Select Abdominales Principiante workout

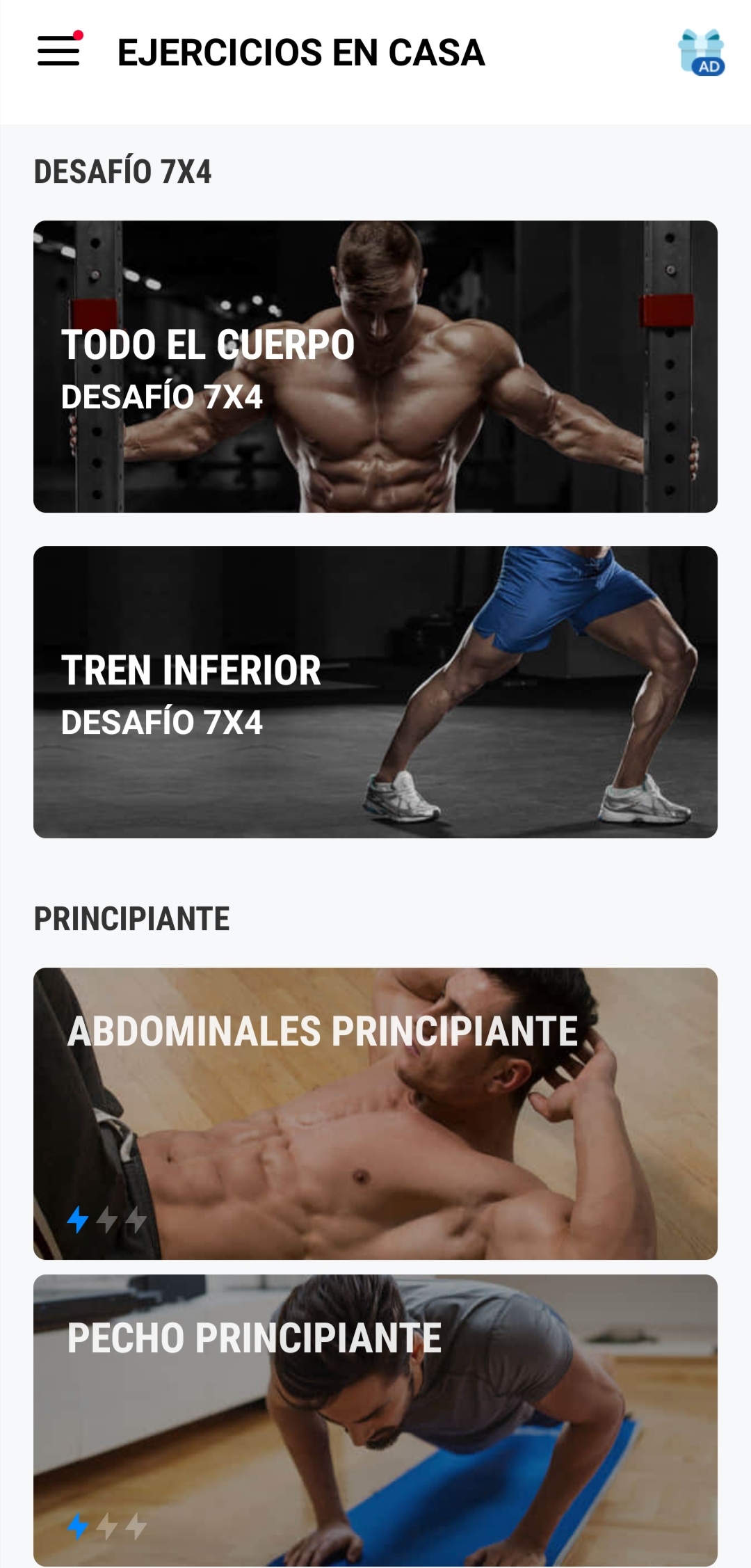point(375,1113)
